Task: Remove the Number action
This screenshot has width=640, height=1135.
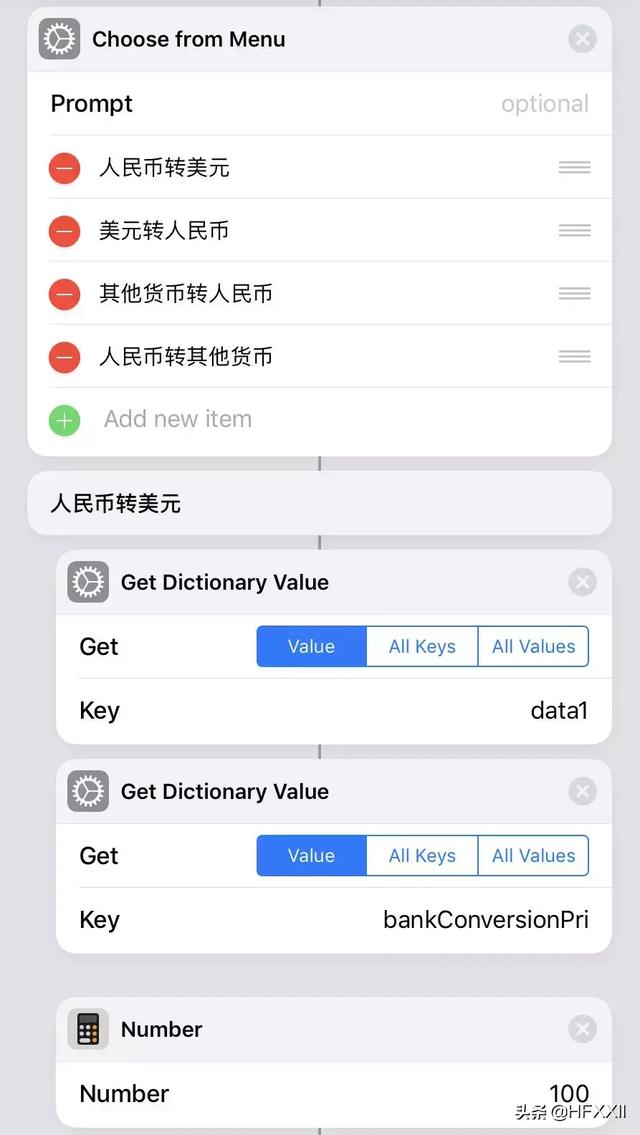Action: tap(582, 1029)
